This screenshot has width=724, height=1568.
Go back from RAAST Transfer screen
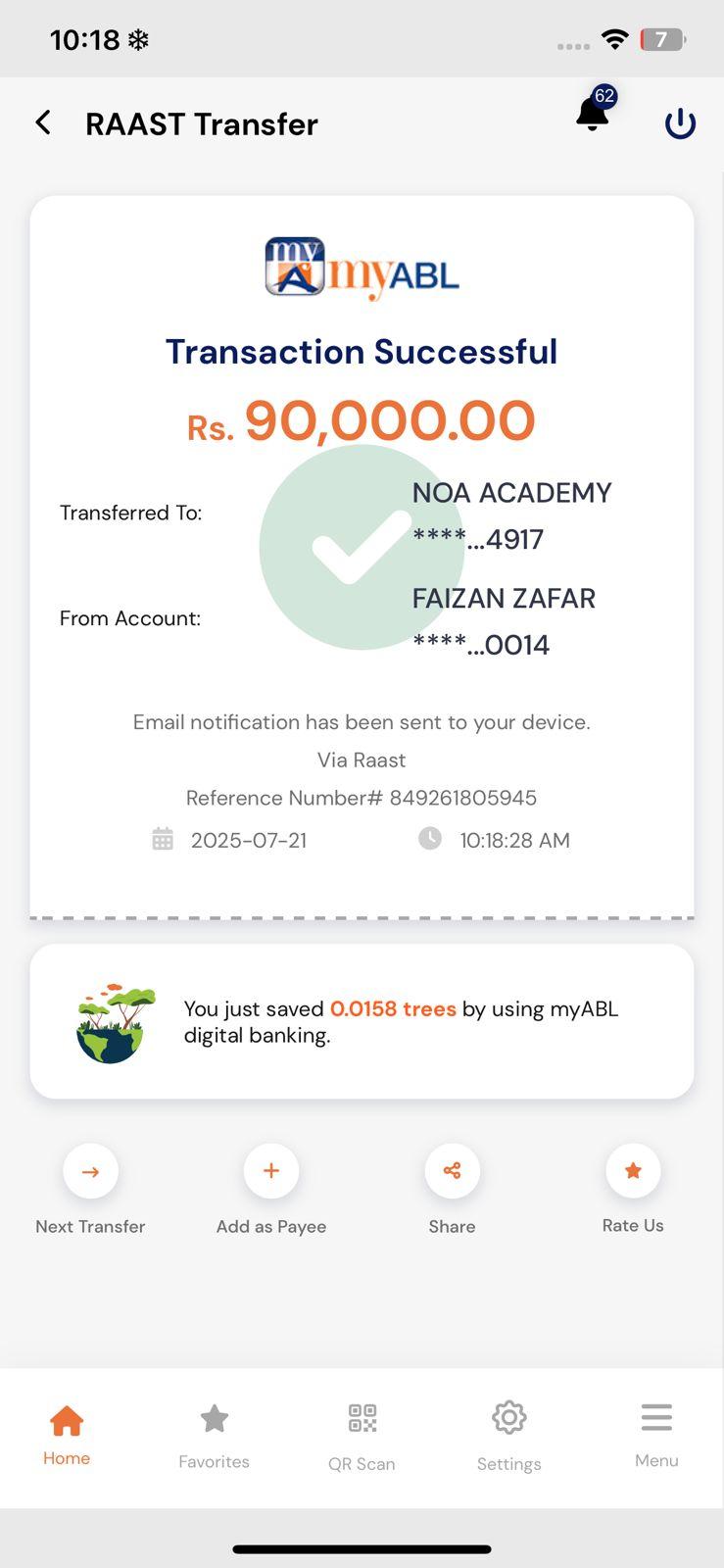(x=43, y=122)
